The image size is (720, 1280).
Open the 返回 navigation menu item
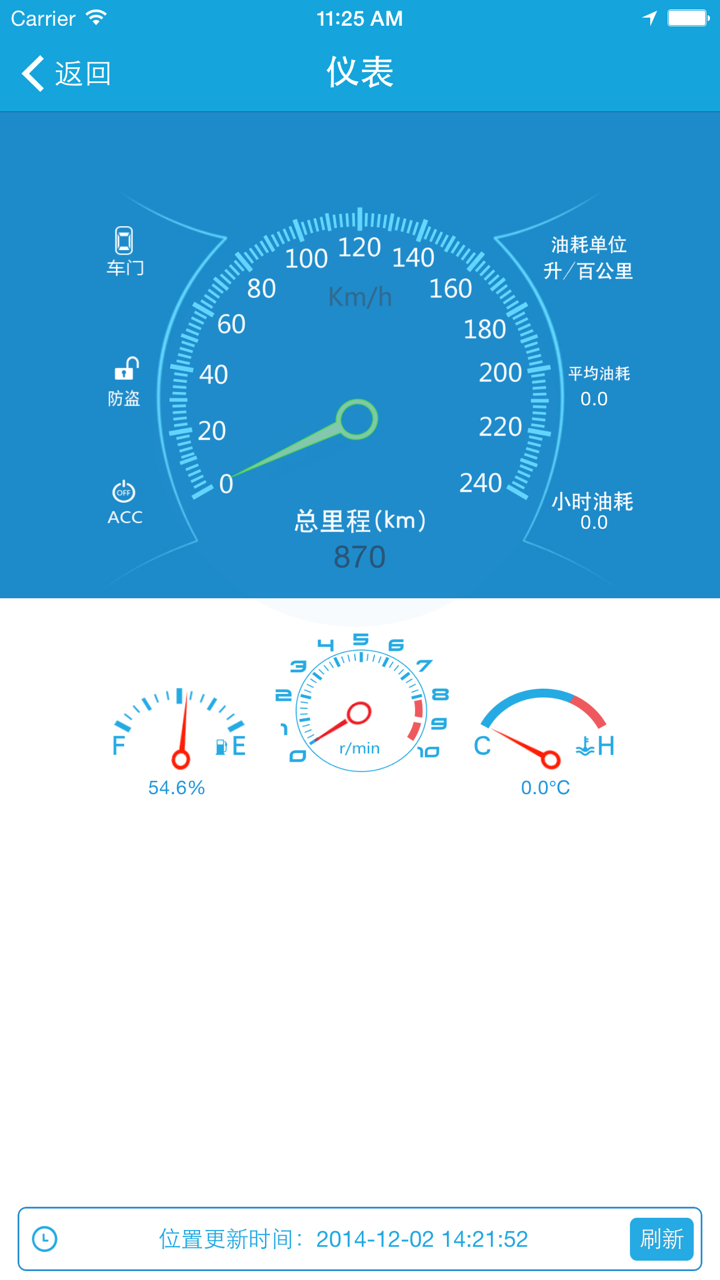click(65, 73)
